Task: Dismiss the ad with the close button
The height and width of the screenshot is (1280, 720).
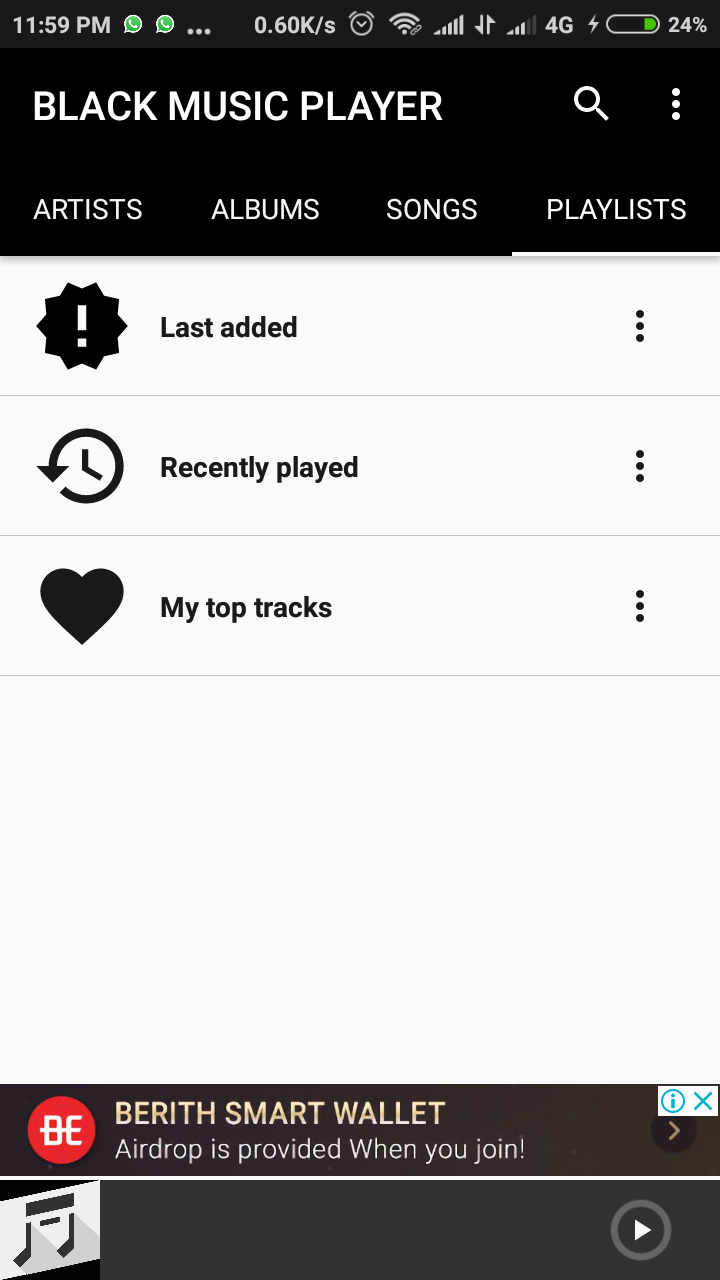Action: (705, 1102)
